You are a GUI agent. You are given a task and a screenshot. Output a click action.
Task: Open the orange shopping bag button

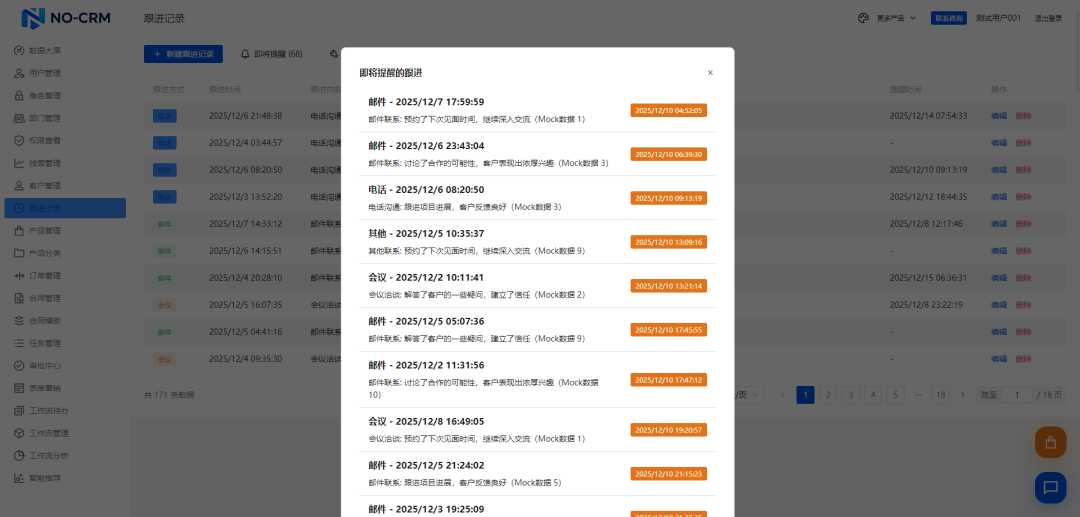[x=1050, y=441]
